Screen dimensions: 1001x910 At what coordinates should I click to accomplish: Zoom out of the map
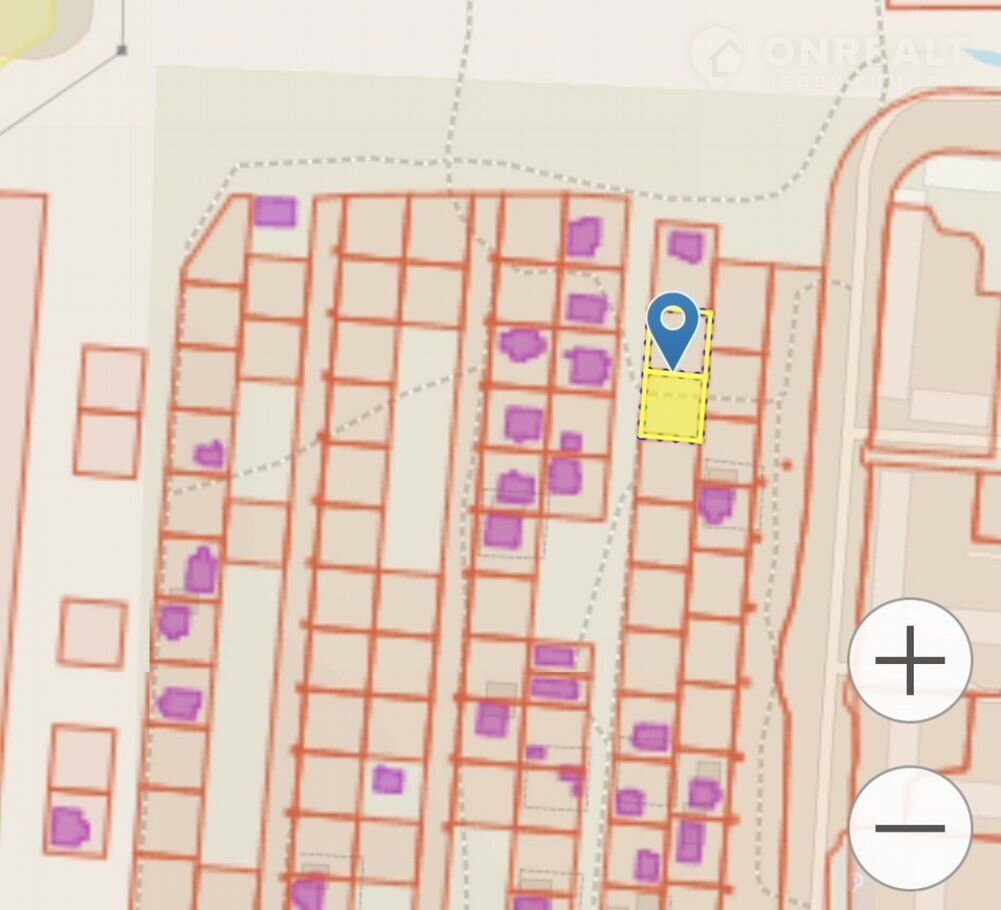click(x=909, y=828)
